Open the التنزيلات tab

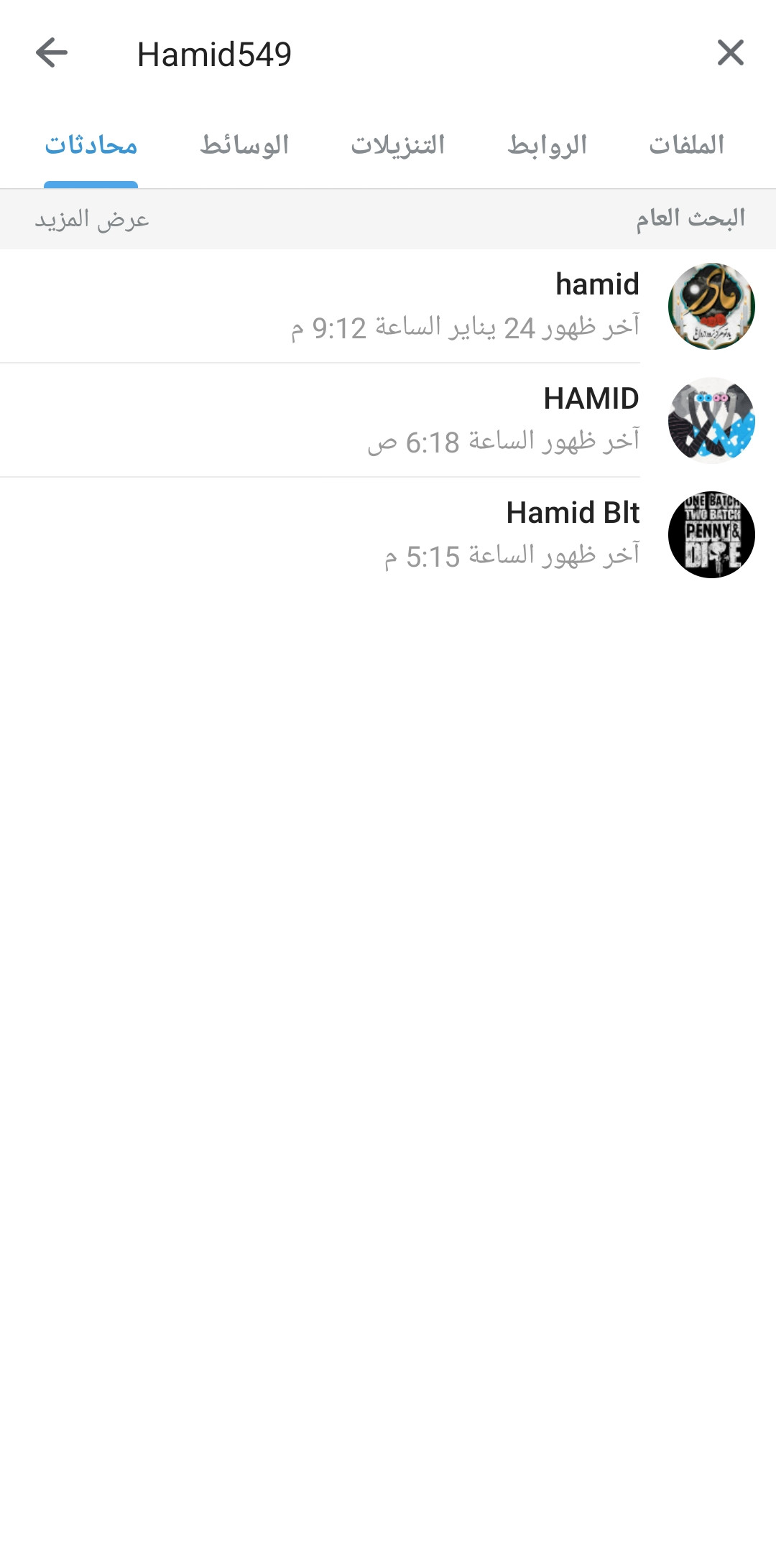click(397, 146)
